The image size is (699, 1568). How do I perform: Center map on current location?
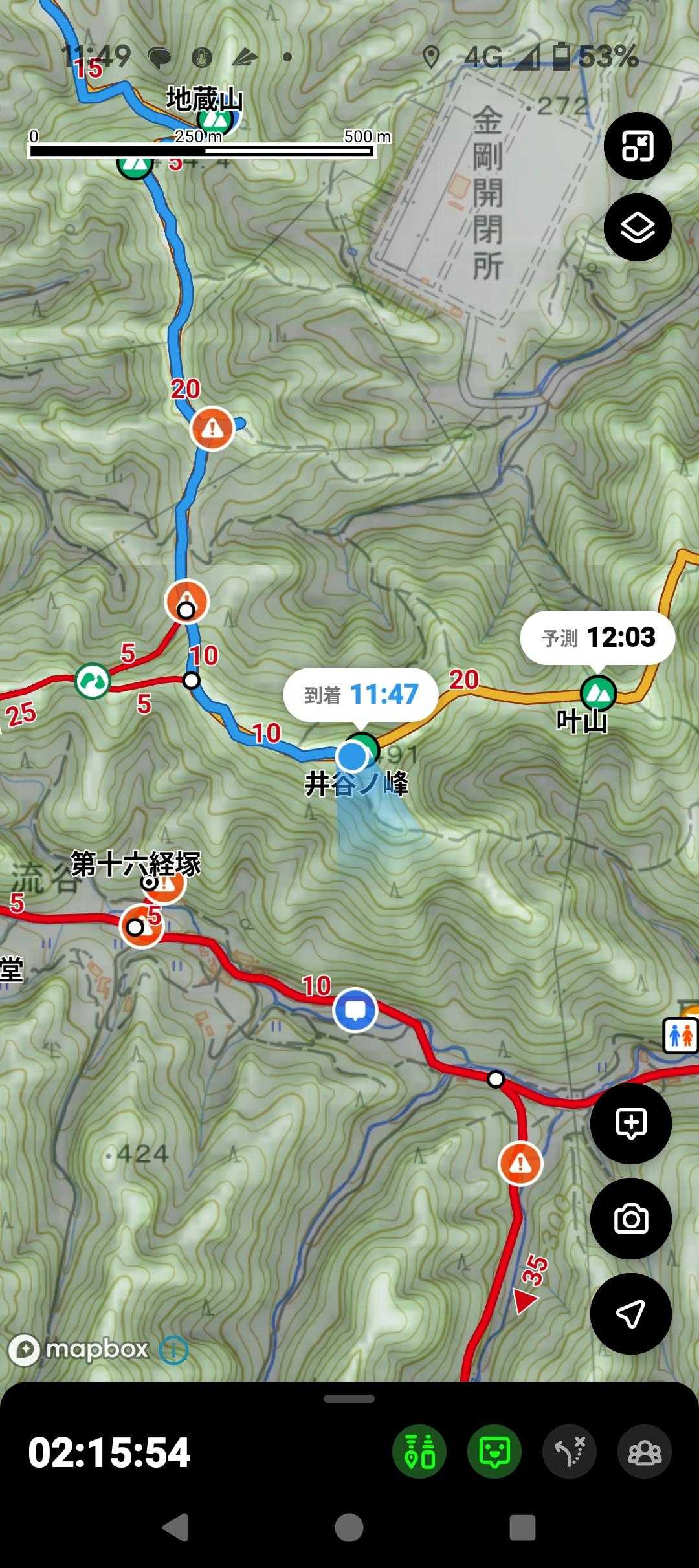(630, 1313)
